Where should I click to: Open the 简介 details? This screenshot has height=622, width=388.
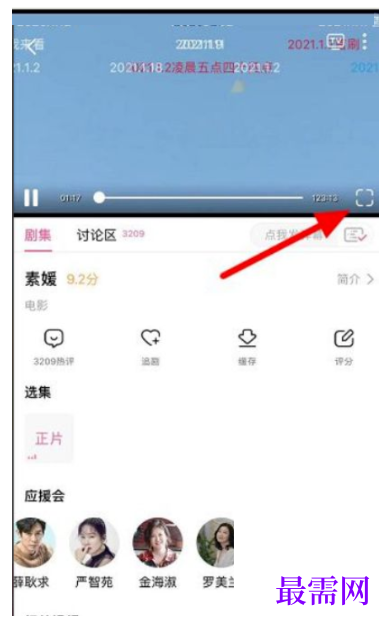pos(355,279)
